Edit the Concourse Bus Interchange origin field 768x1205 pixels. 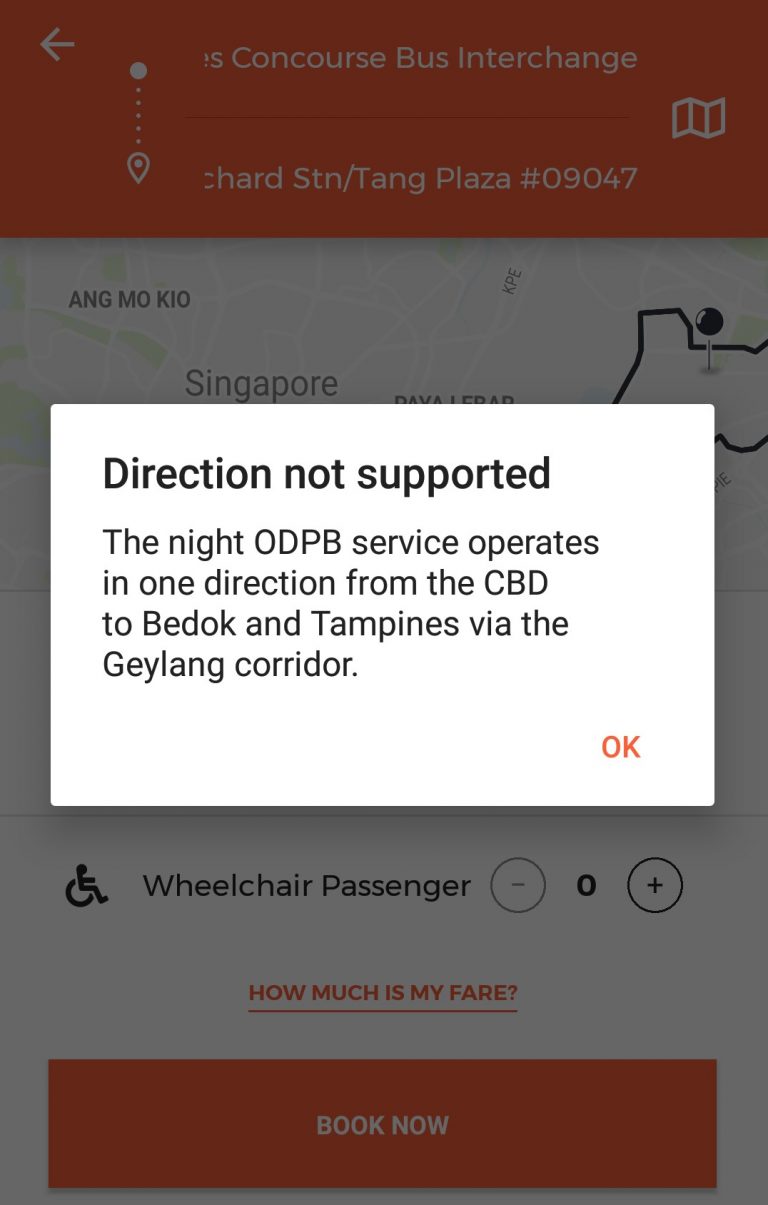coord(418,58)
